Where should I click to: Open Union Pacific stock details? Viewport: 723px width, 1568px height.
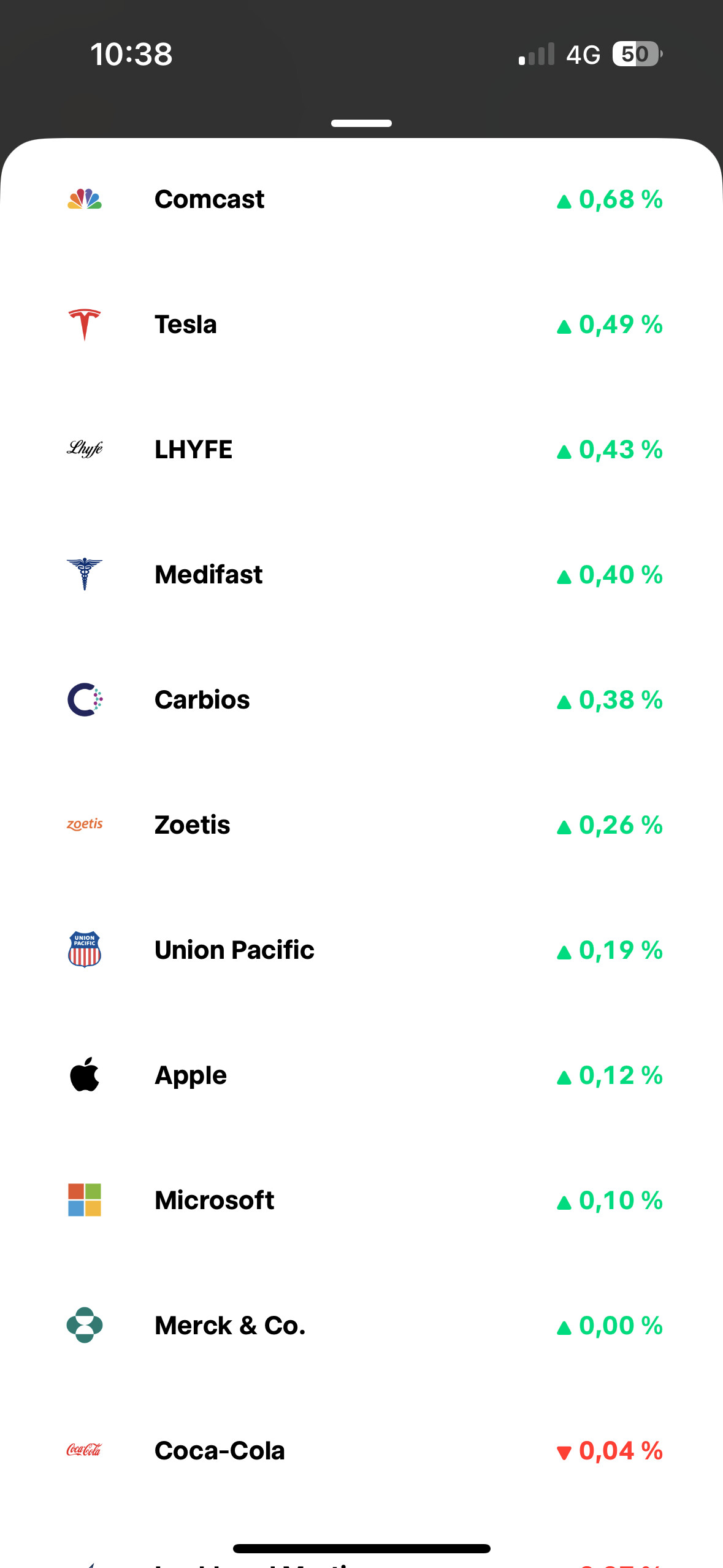pyautogui.click(x=361, y=950)
